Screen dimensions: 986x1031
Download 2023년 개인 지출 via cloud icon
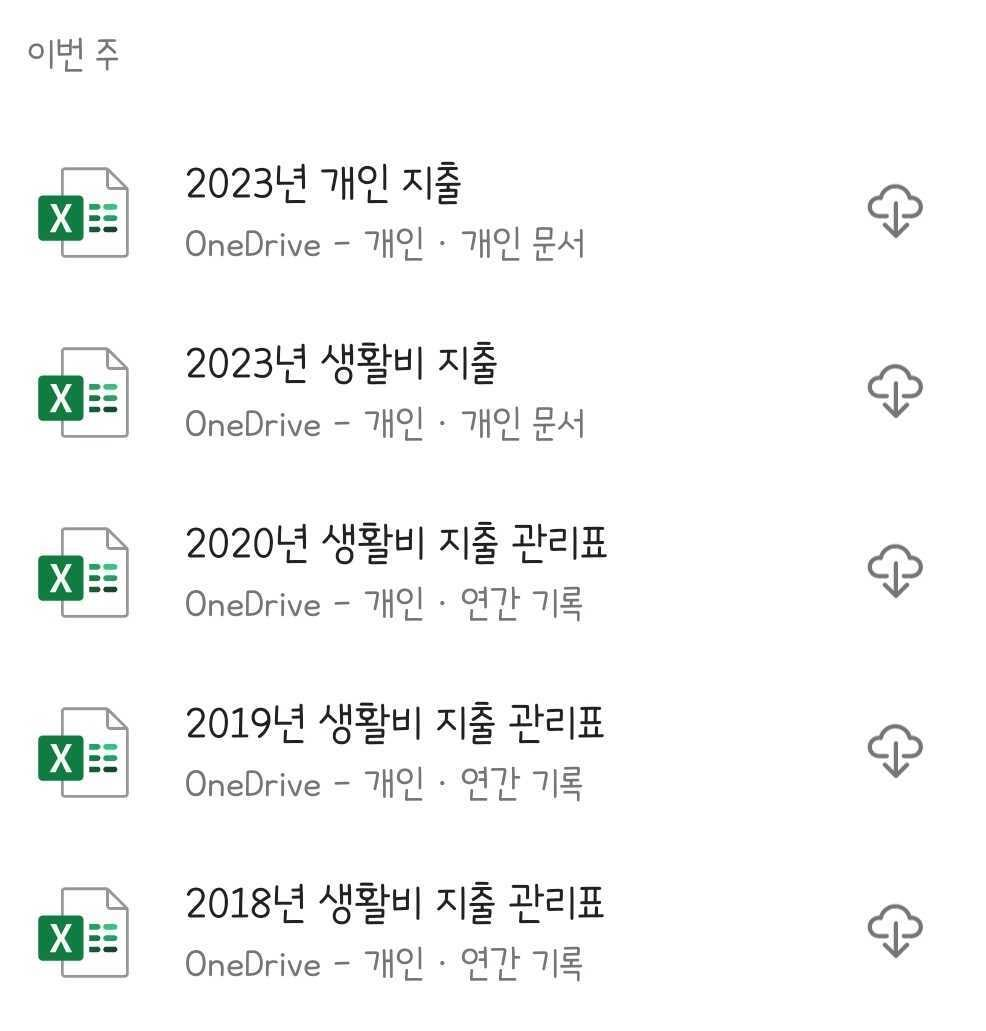tap(895, 210)
